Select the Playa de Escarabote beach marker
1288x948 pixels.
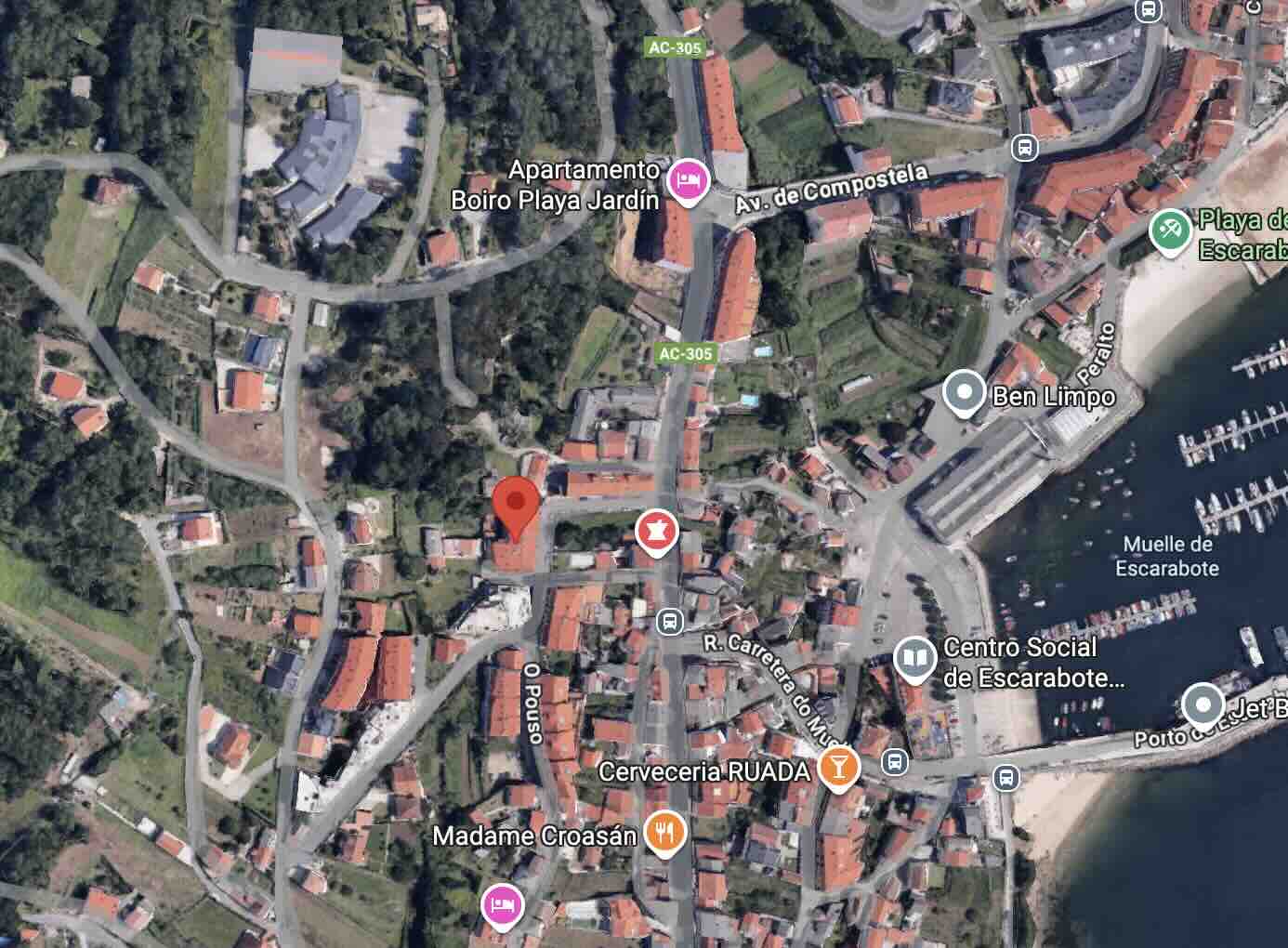1170,230
